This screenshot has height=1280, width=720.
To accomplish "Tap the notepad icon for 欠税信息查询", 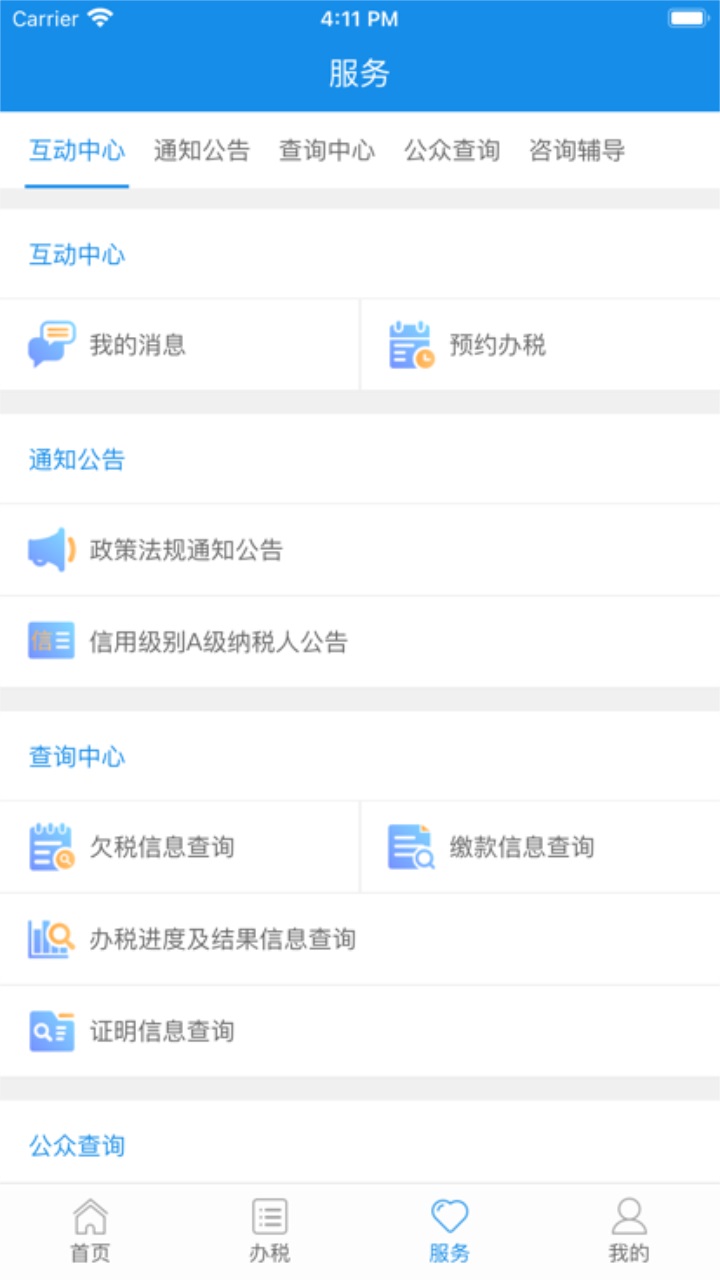I will pyautogui.click(x=50, y=846).
